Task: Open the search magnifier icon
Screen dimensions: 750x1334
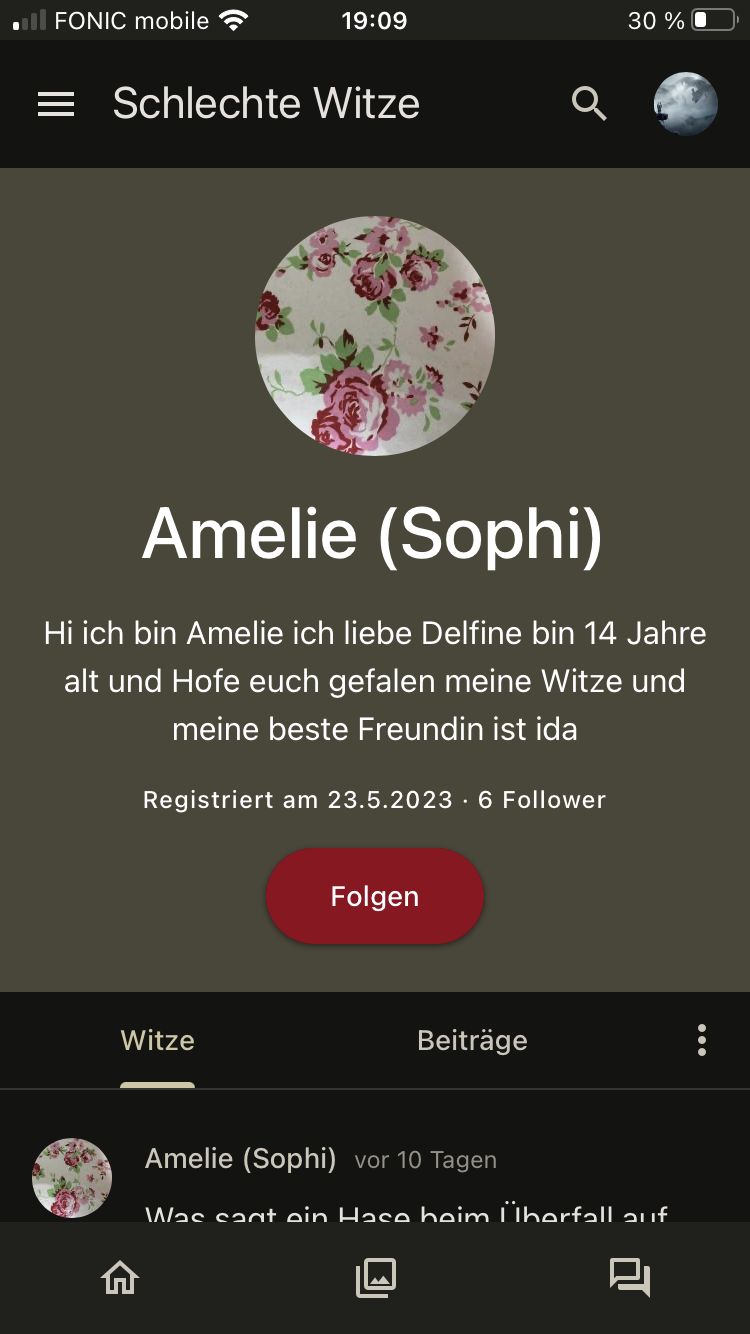Action: 589,104
